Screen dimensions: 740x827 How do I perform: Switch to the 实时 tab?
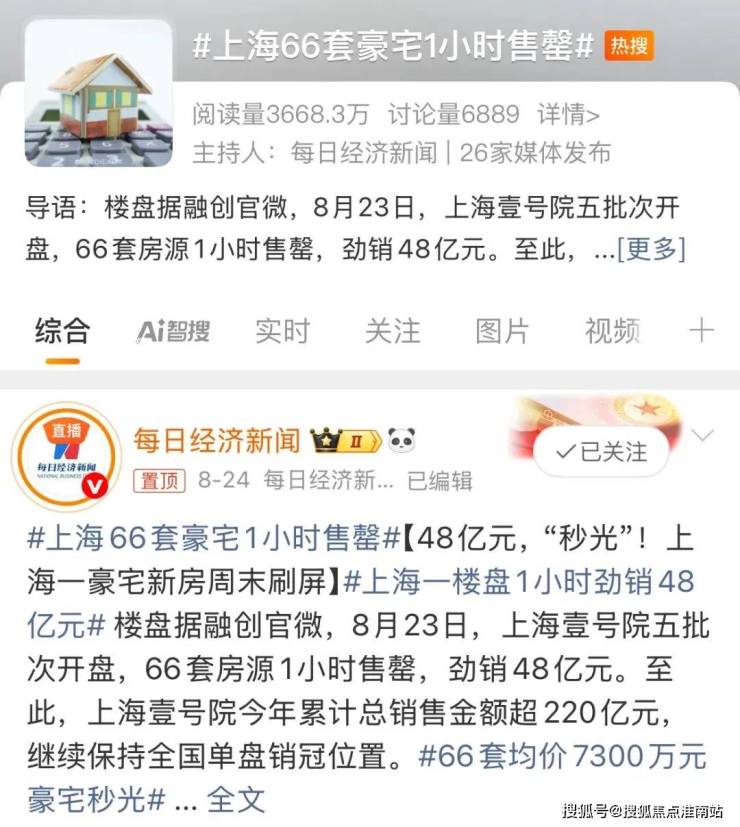(x=282, y=331)
